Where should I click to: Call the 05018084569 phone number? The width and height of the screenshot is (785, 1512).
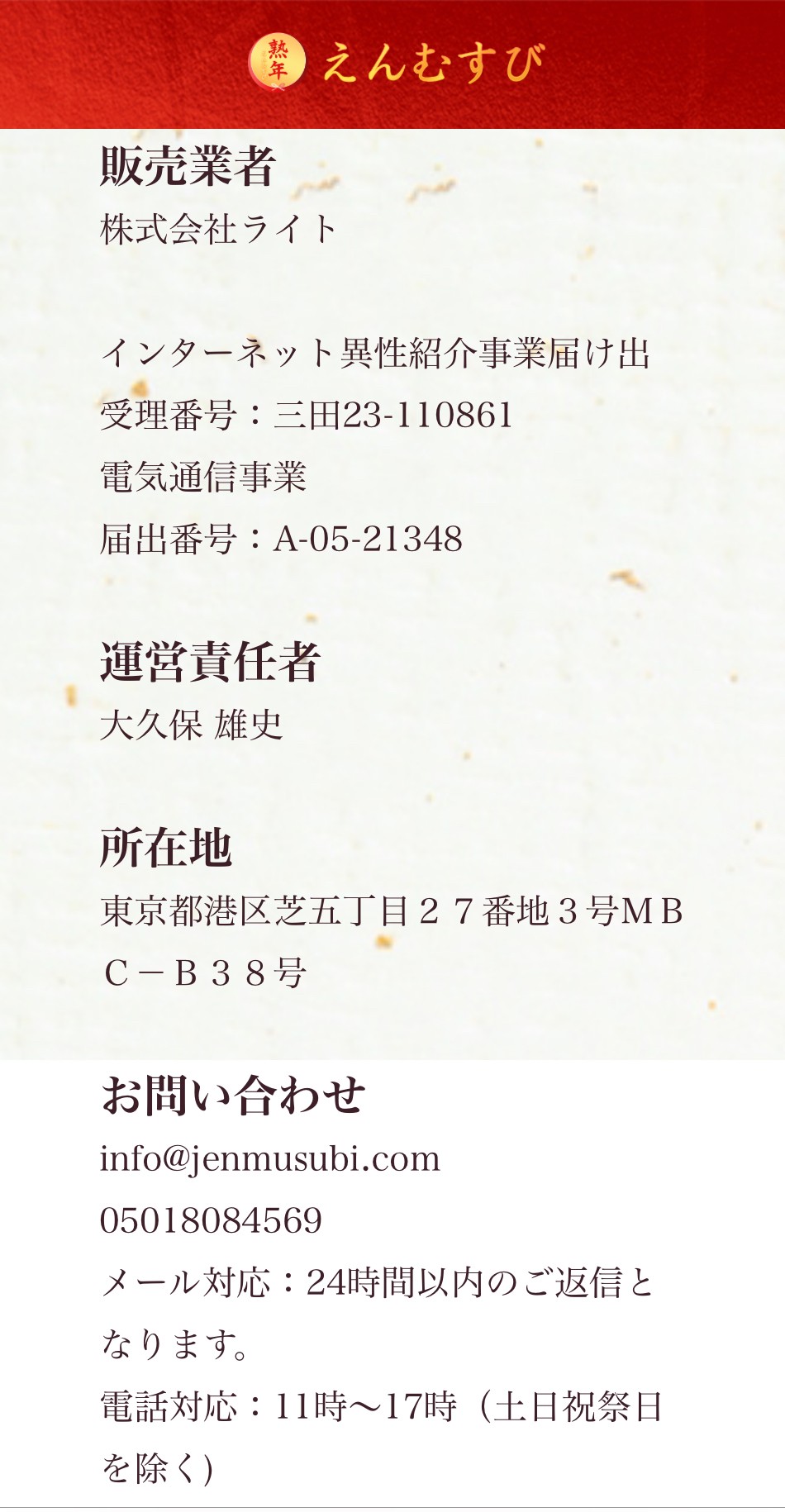click(x=211, y=1220)
